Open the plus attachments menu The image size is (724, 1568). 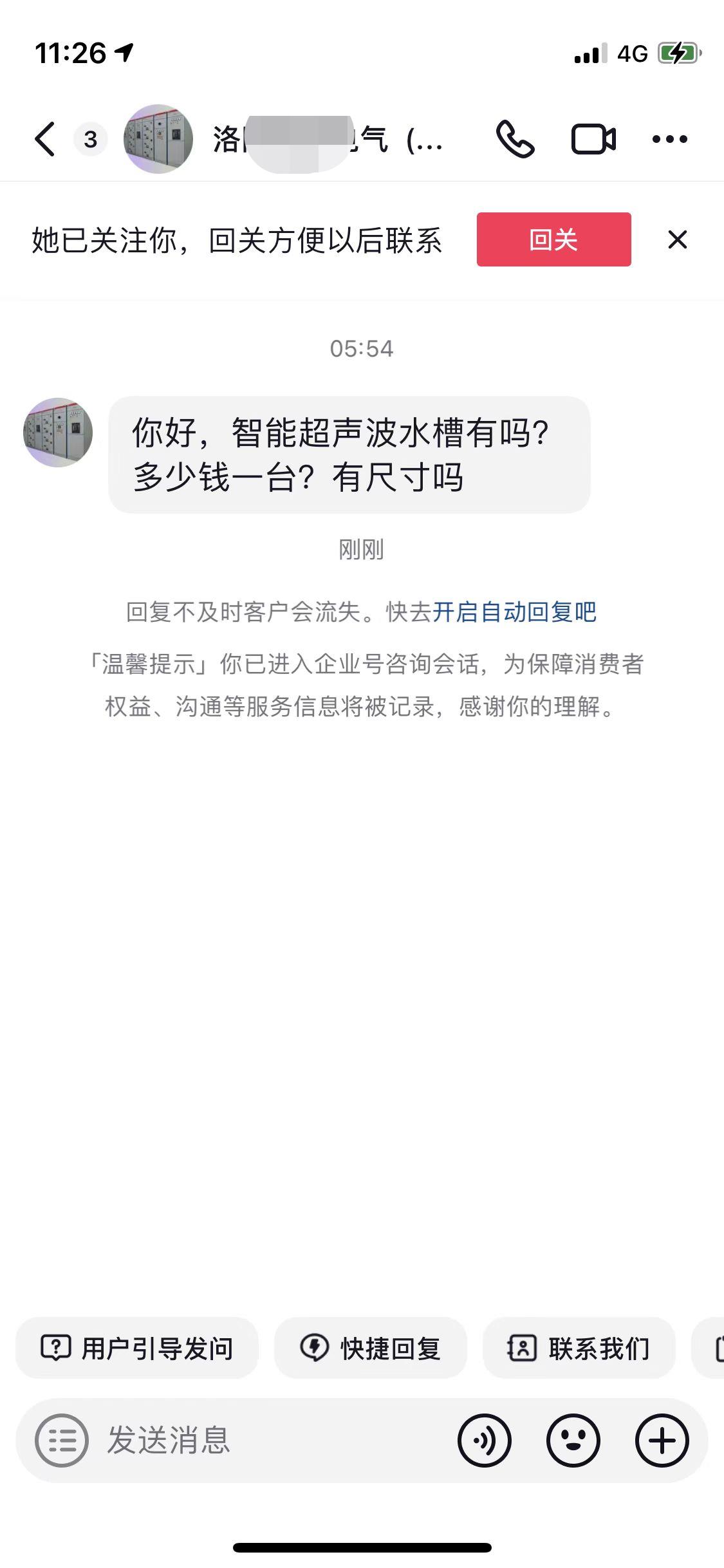pos(662,1441)
